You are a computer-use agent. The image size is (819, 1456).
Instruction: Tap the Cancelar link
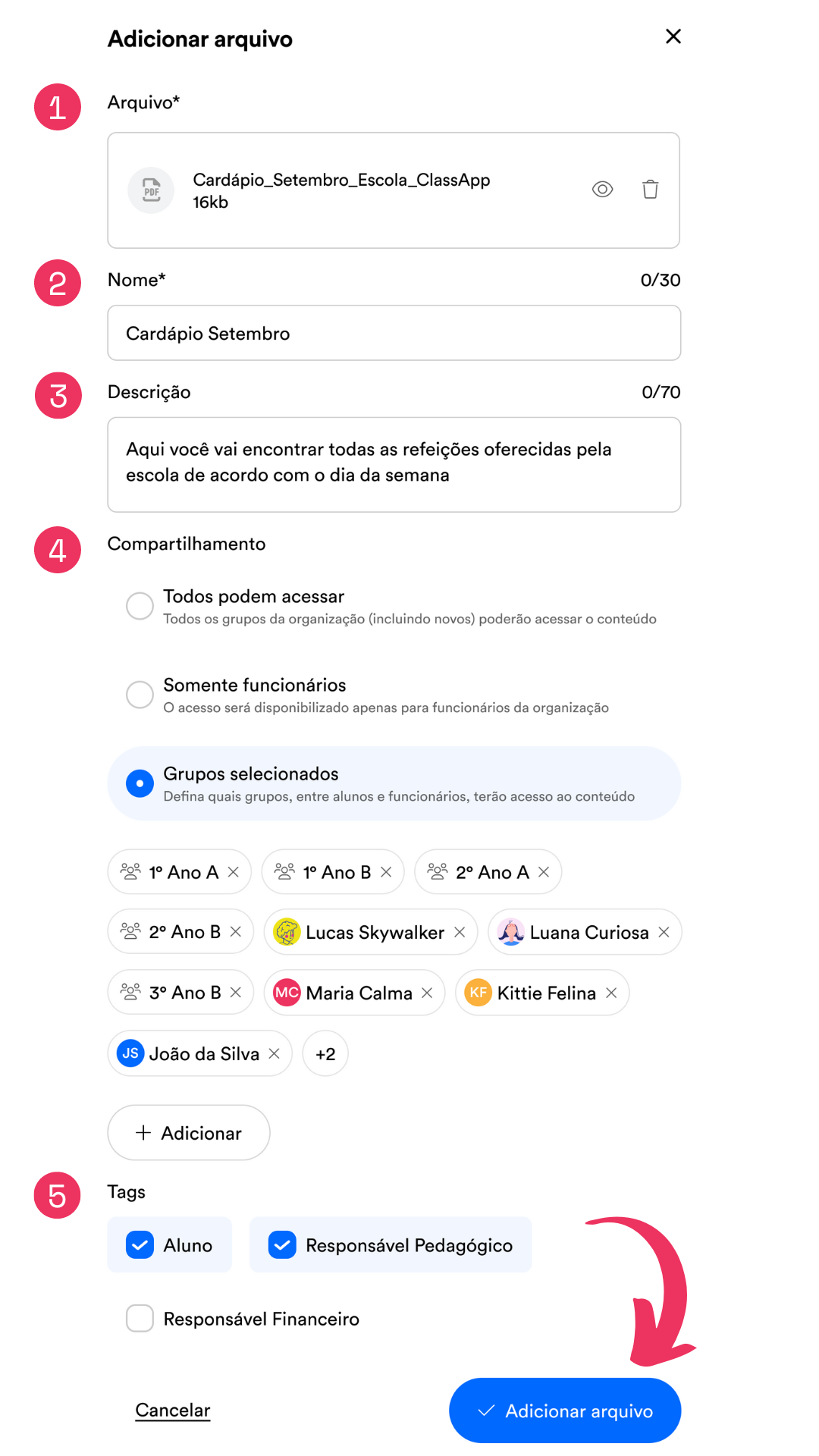173,1410
